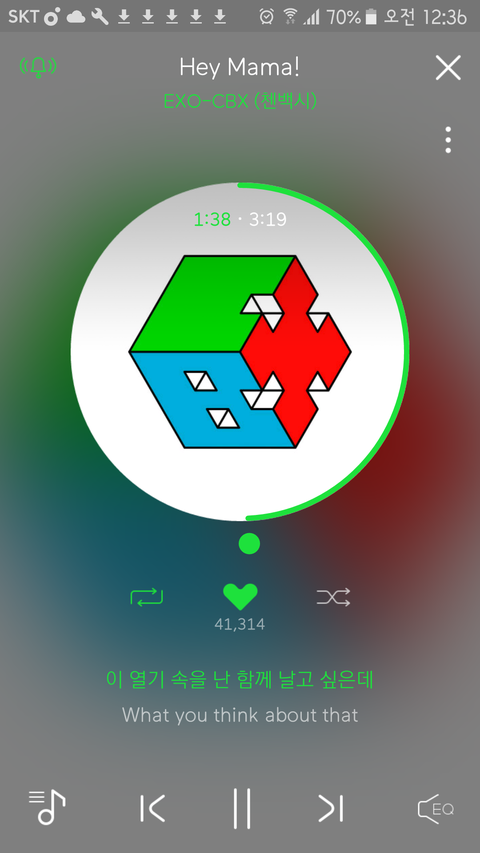Toggle shuffle playback
This screenshot has width=480, height=853.
point(333,597)
